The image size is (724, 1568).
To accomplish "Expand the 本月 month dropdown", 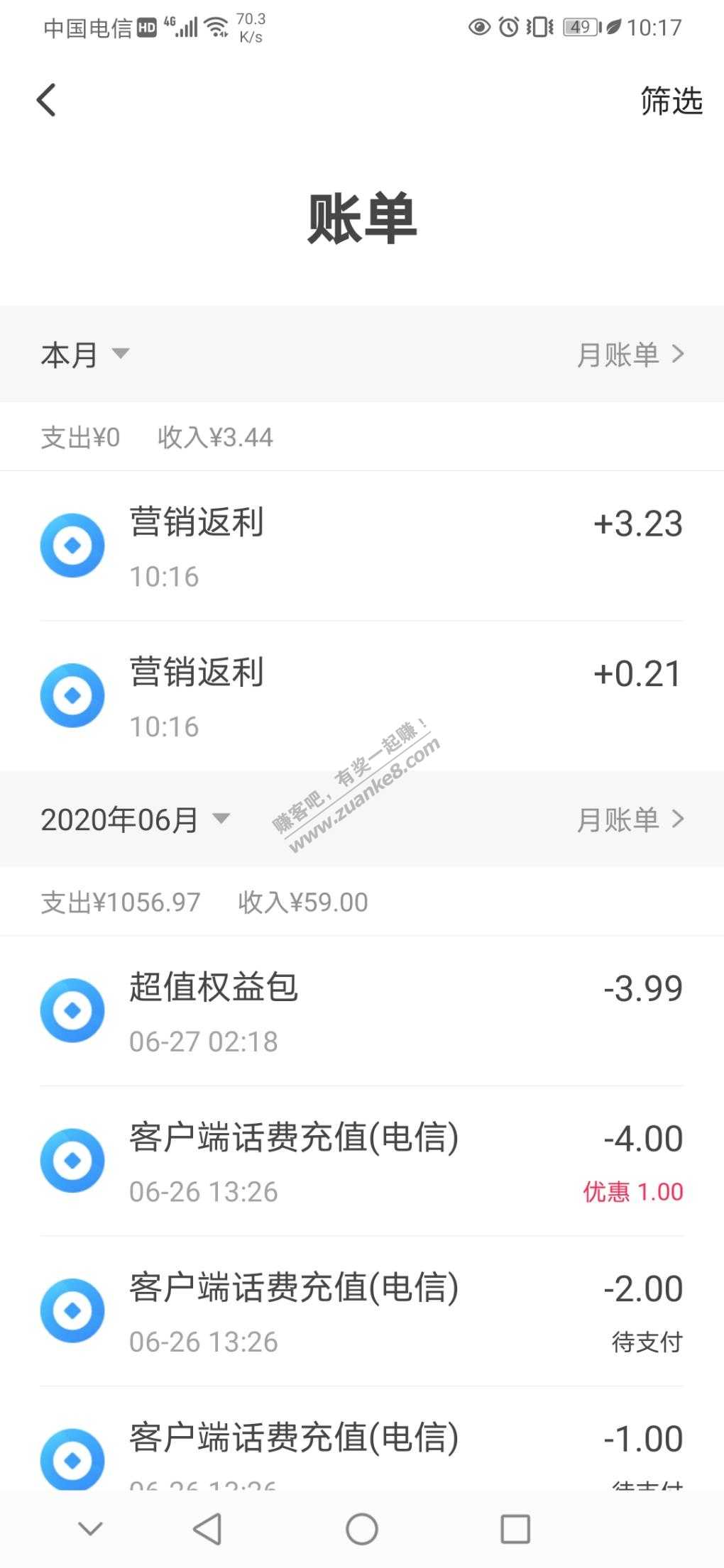I will pos(85,354).
